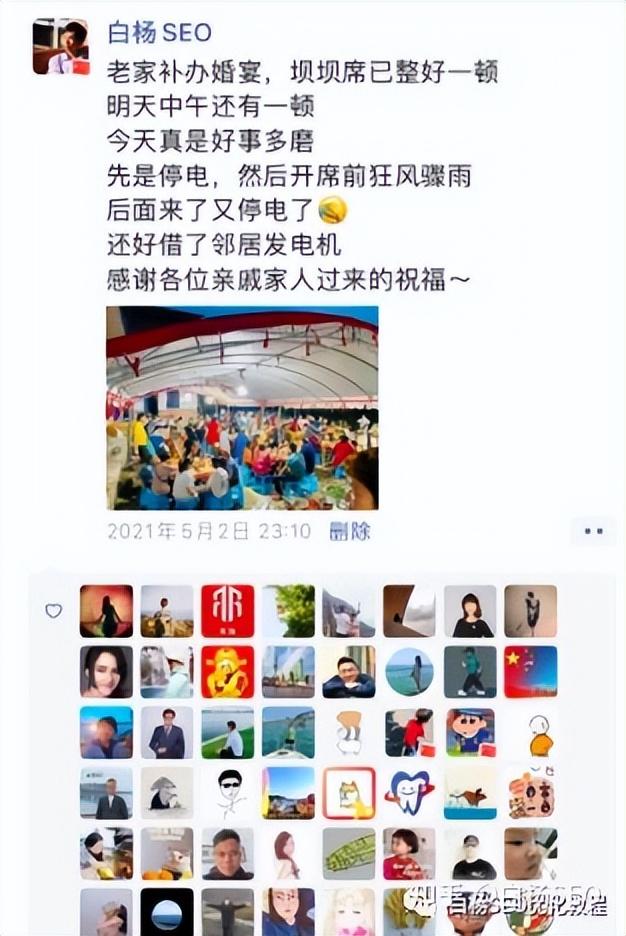This screenshot has width=626, height=936.
Task: Open the liker with the Chinese flag avatar
Action: [x=530, y=671]
